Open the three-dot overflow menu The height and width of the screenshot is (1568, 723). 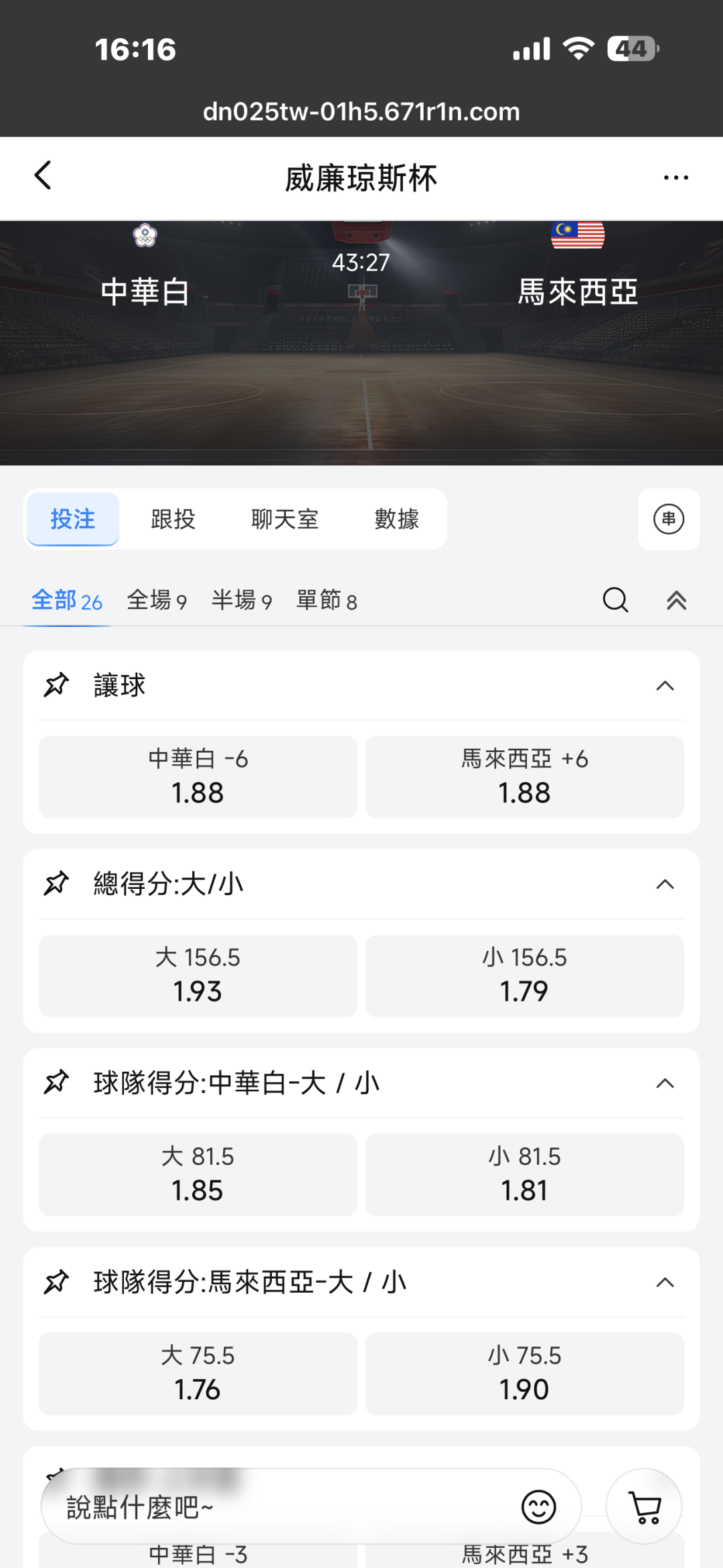[675, 177]
